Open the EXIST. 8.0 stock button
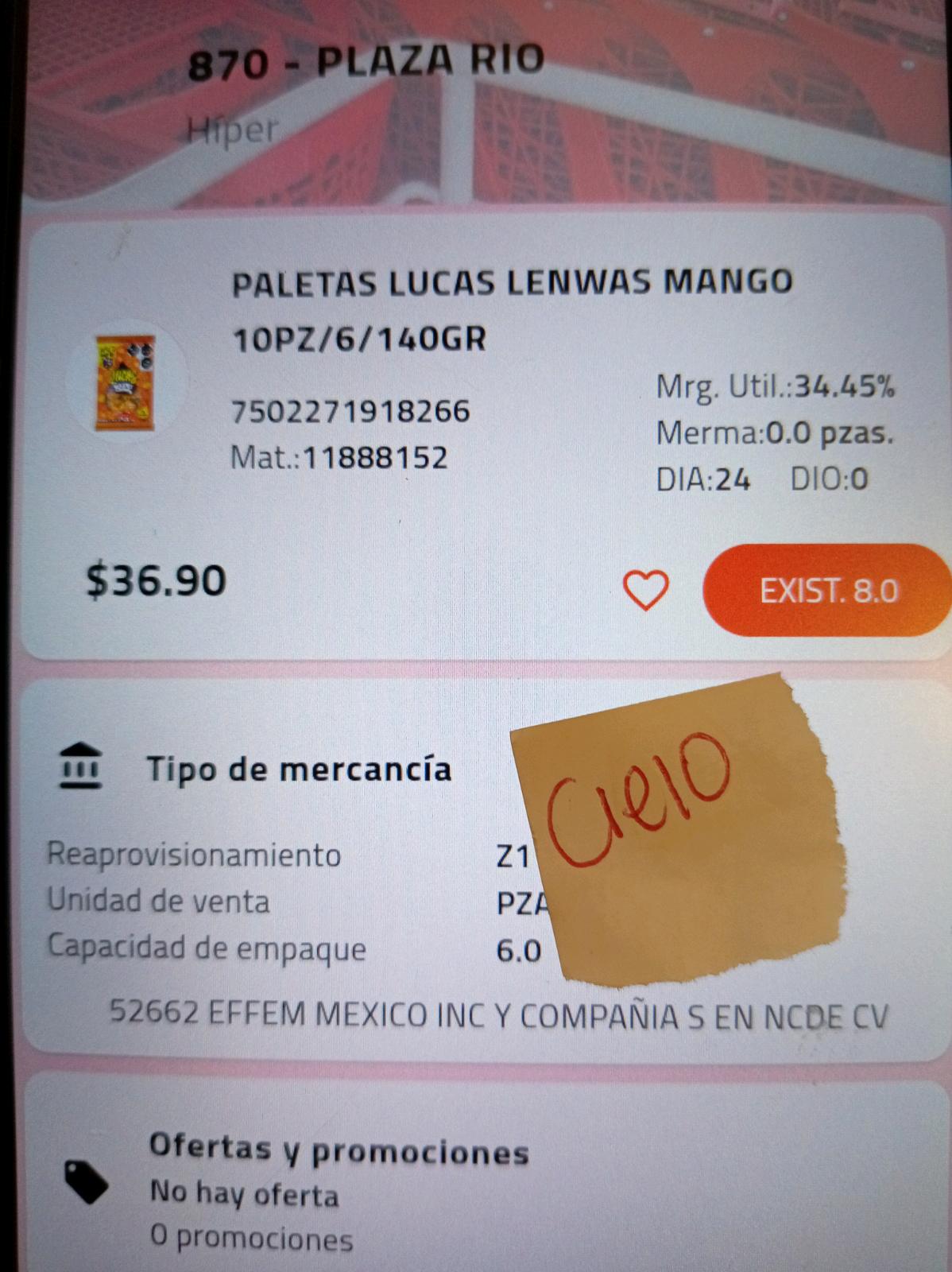The image size is (952, 1272). click(827, 590)
